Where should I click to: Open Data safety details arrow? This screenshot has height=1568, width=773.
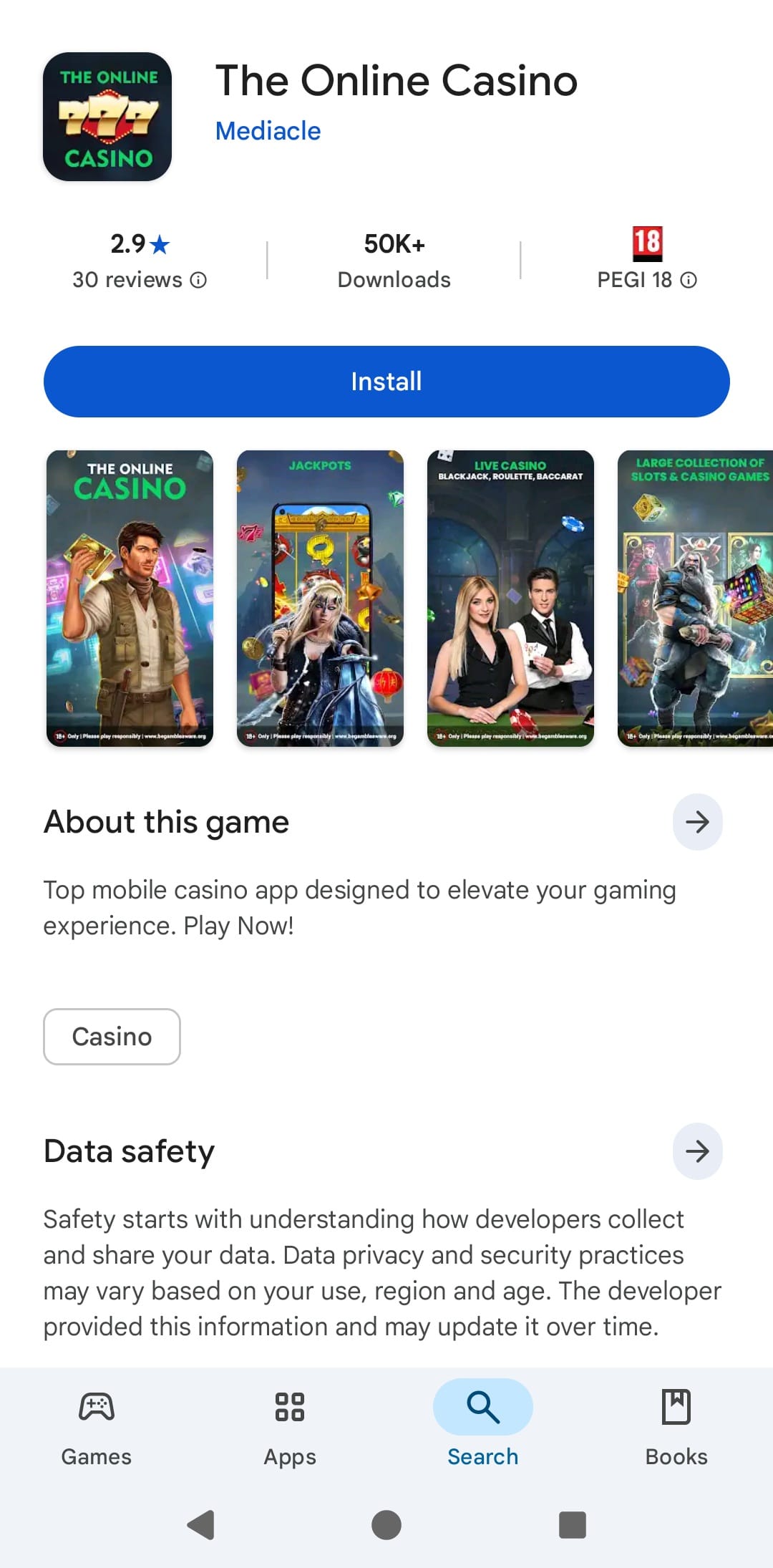click(x=697, y=1151)
